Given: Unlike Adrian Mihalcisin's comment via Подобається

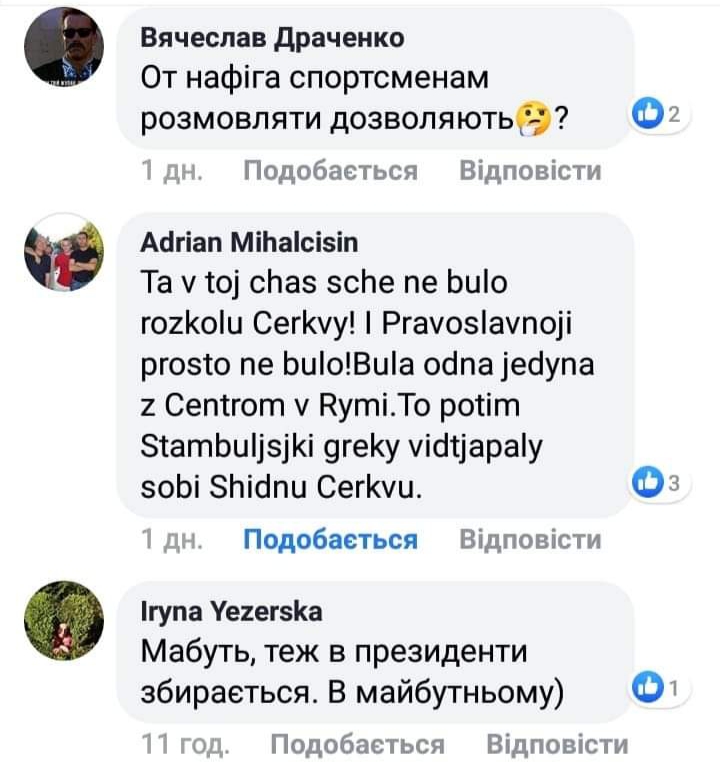Looking at the screenshot, I should pyautogui.click(x=330, y=540).
